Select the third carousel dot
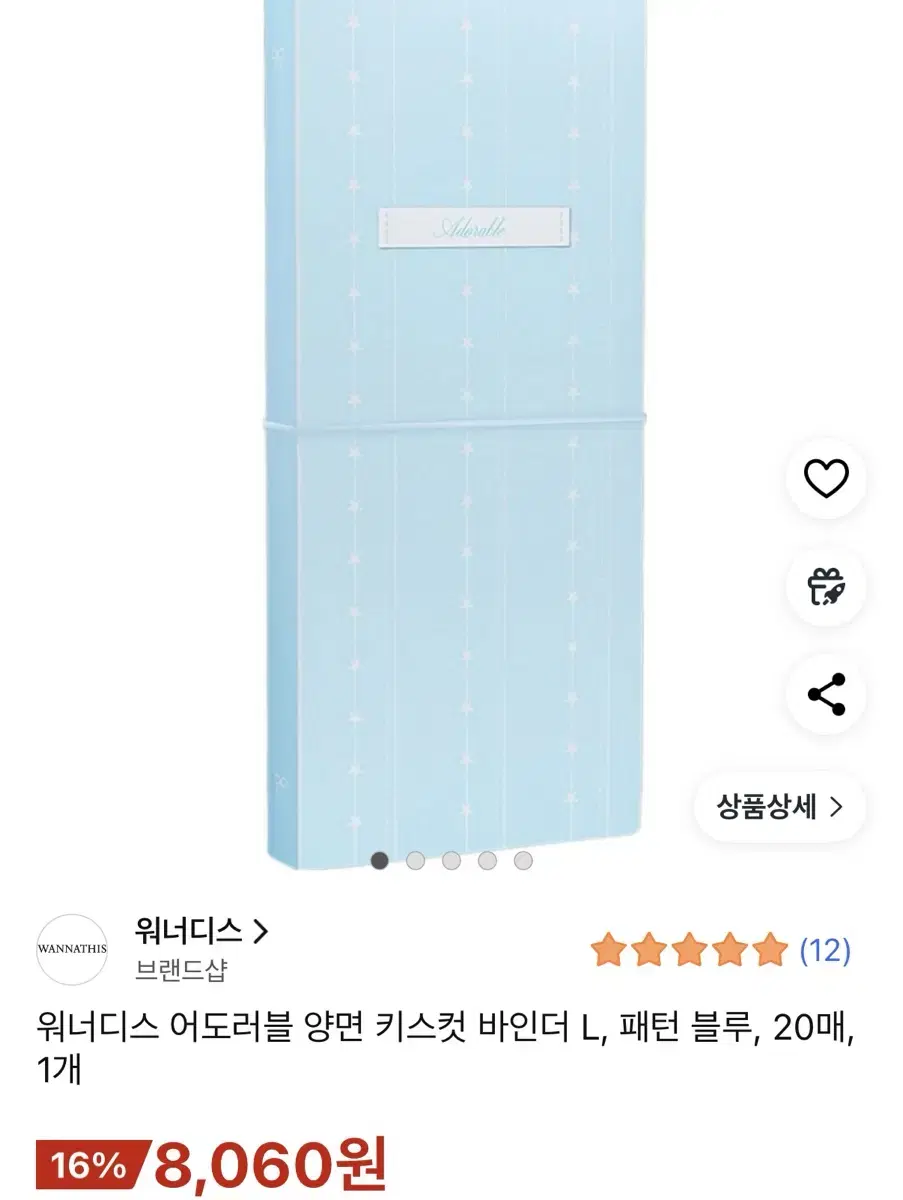 (453, 858)
